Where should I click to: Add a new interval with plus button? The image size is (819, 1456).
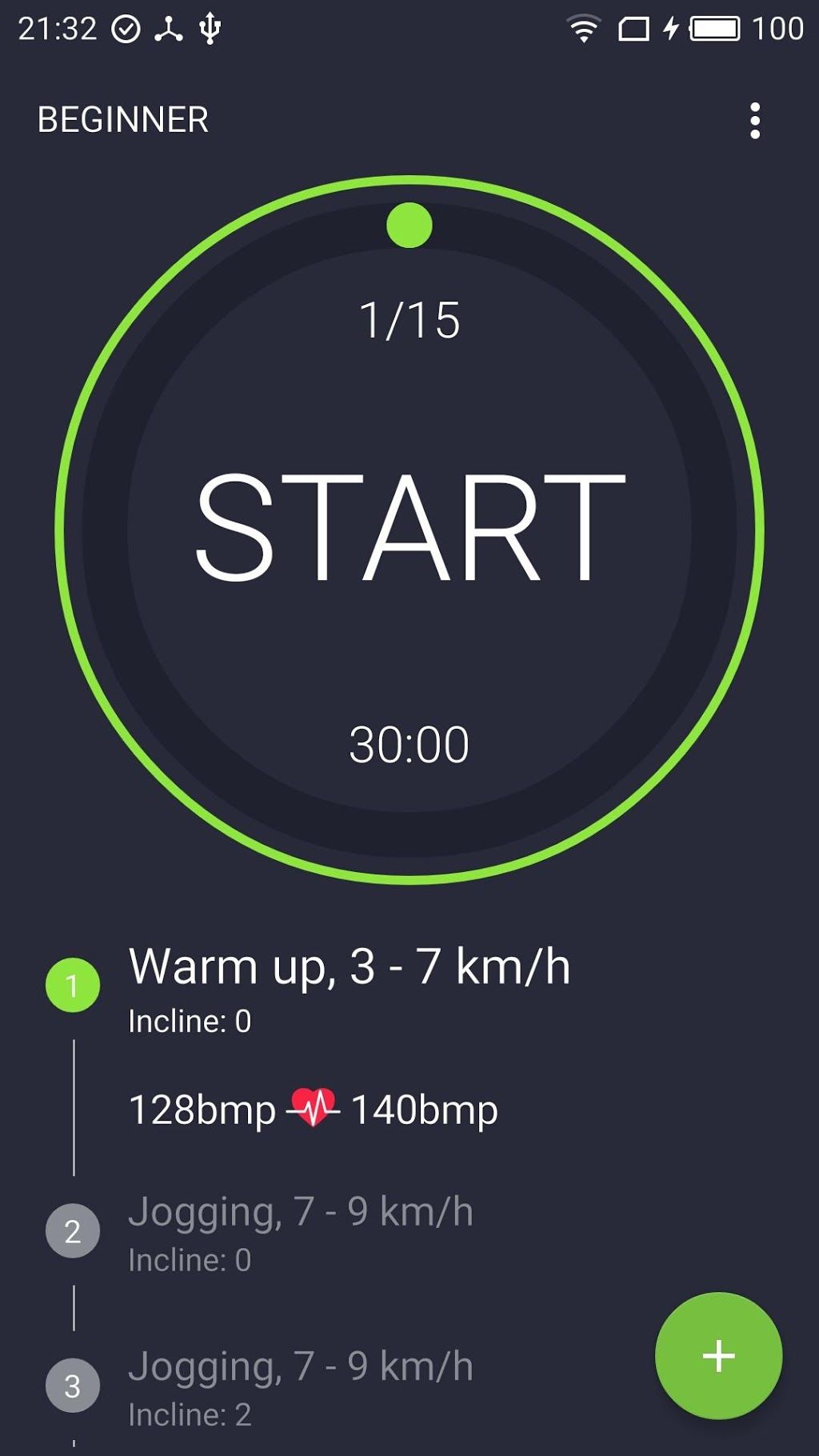click(x=718, y=1356)
